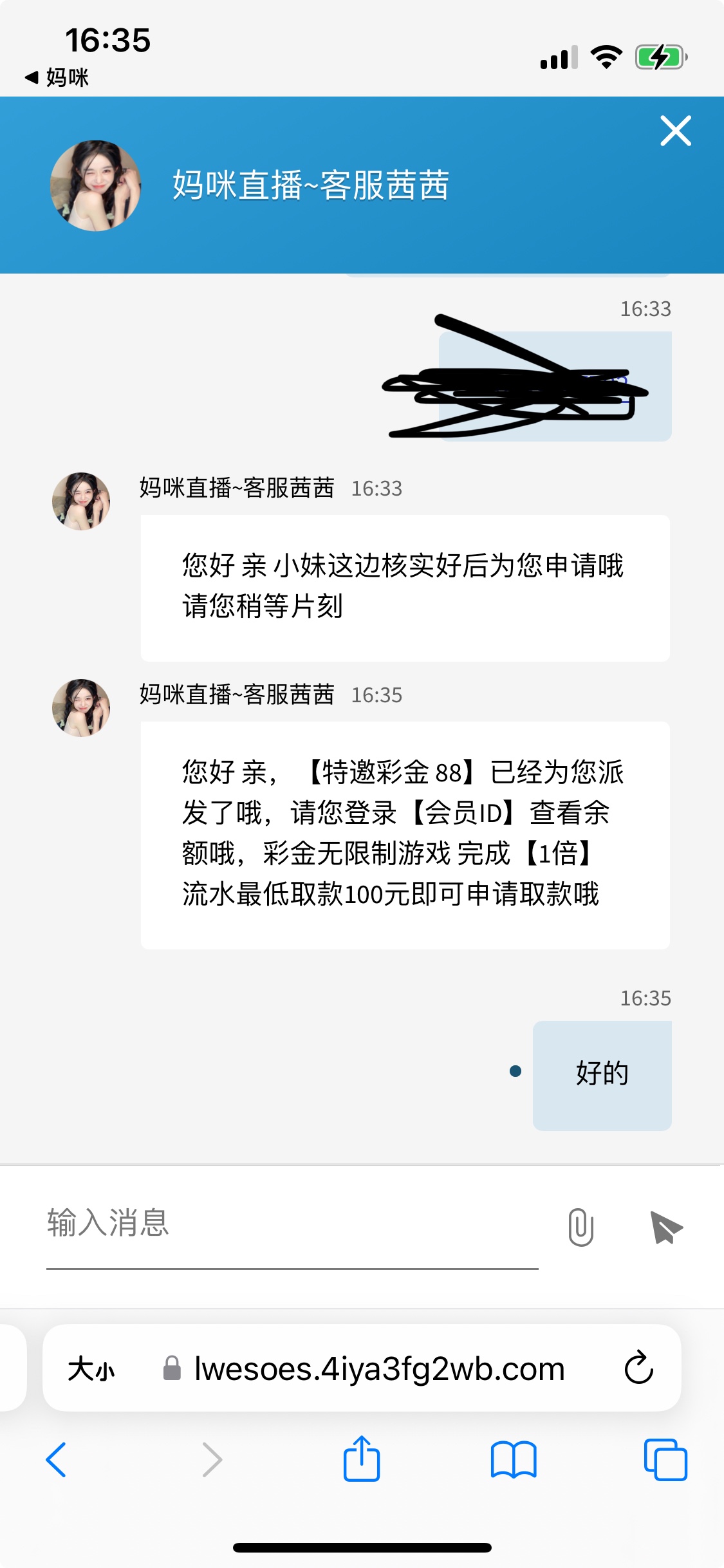Return to the 妈咪 app

[x=57, y=78]
